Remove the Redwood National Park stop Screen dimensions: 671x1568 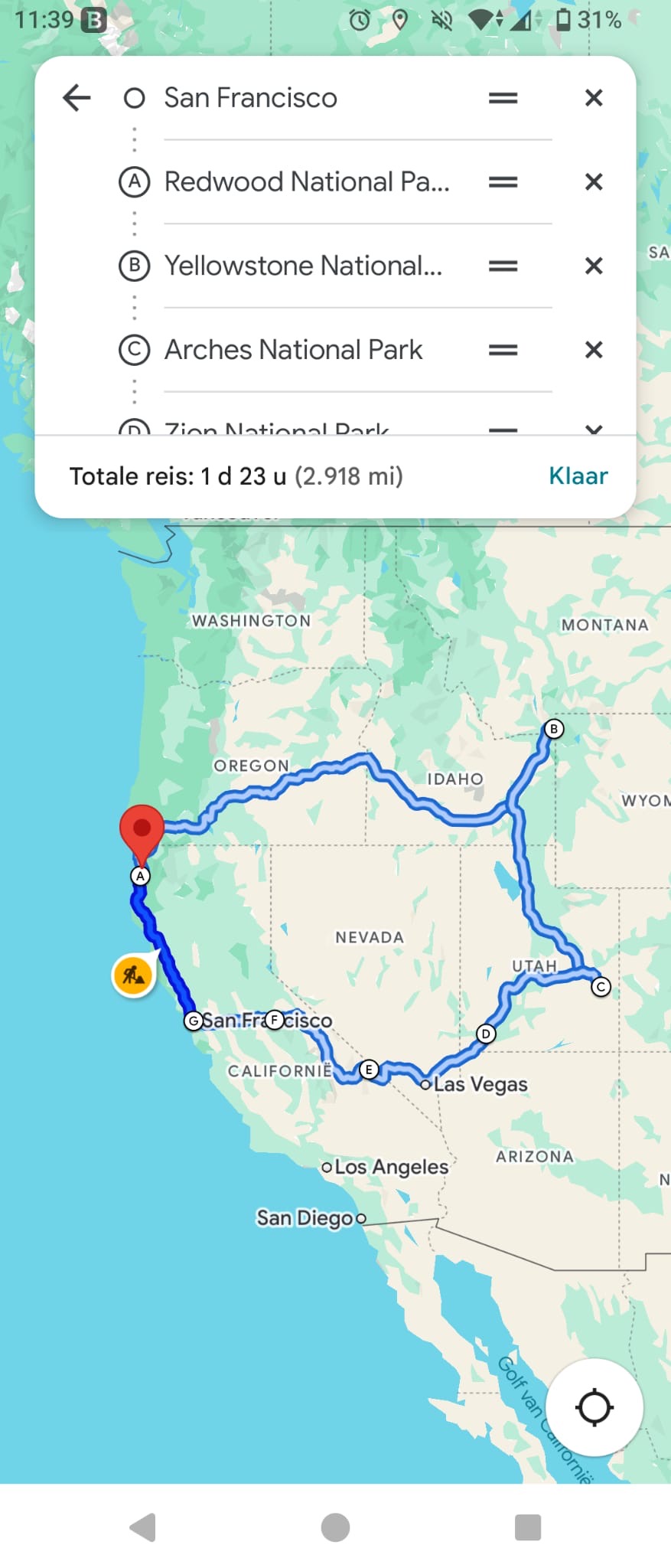click(x=593, y=182)
